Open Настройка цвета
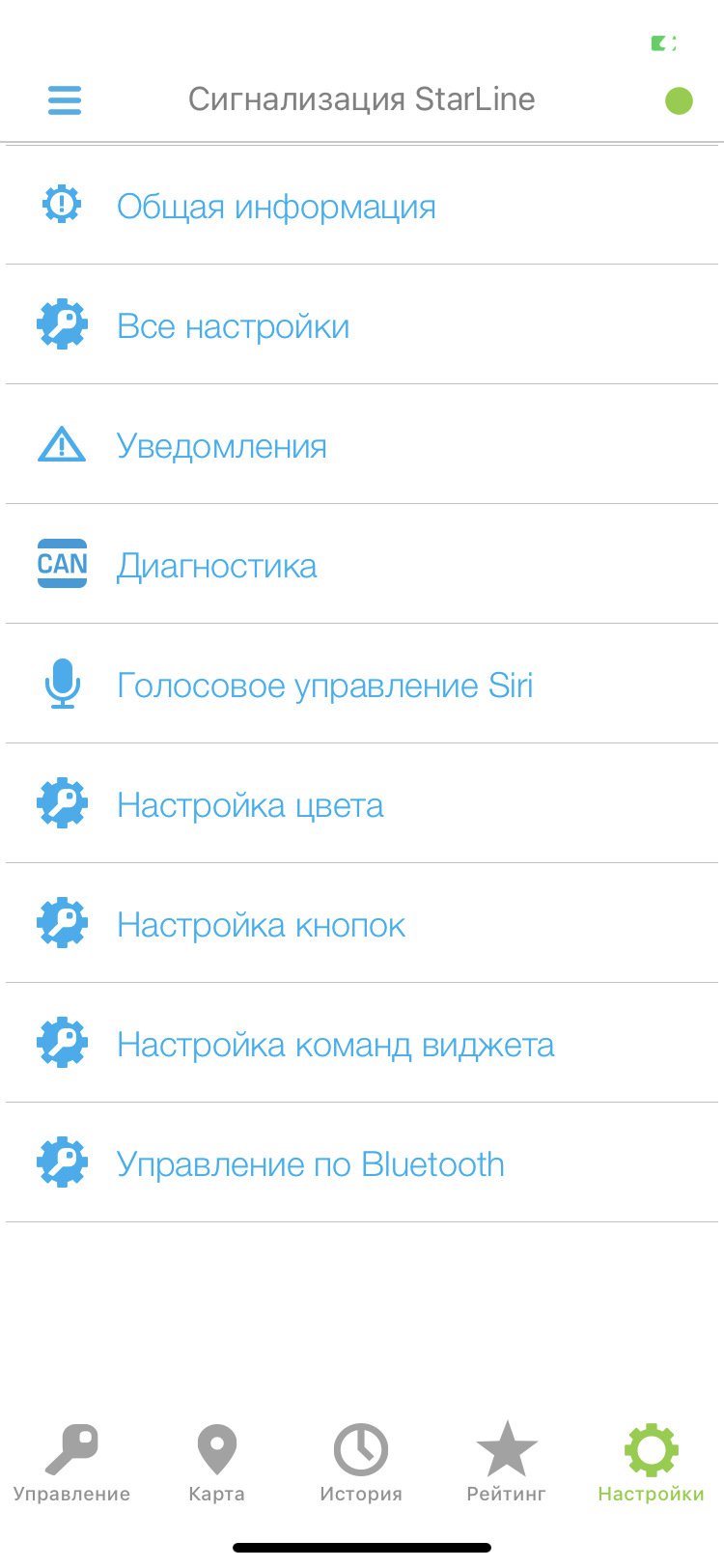Viewport: 724px width, 1568px height. pos(250,805)
